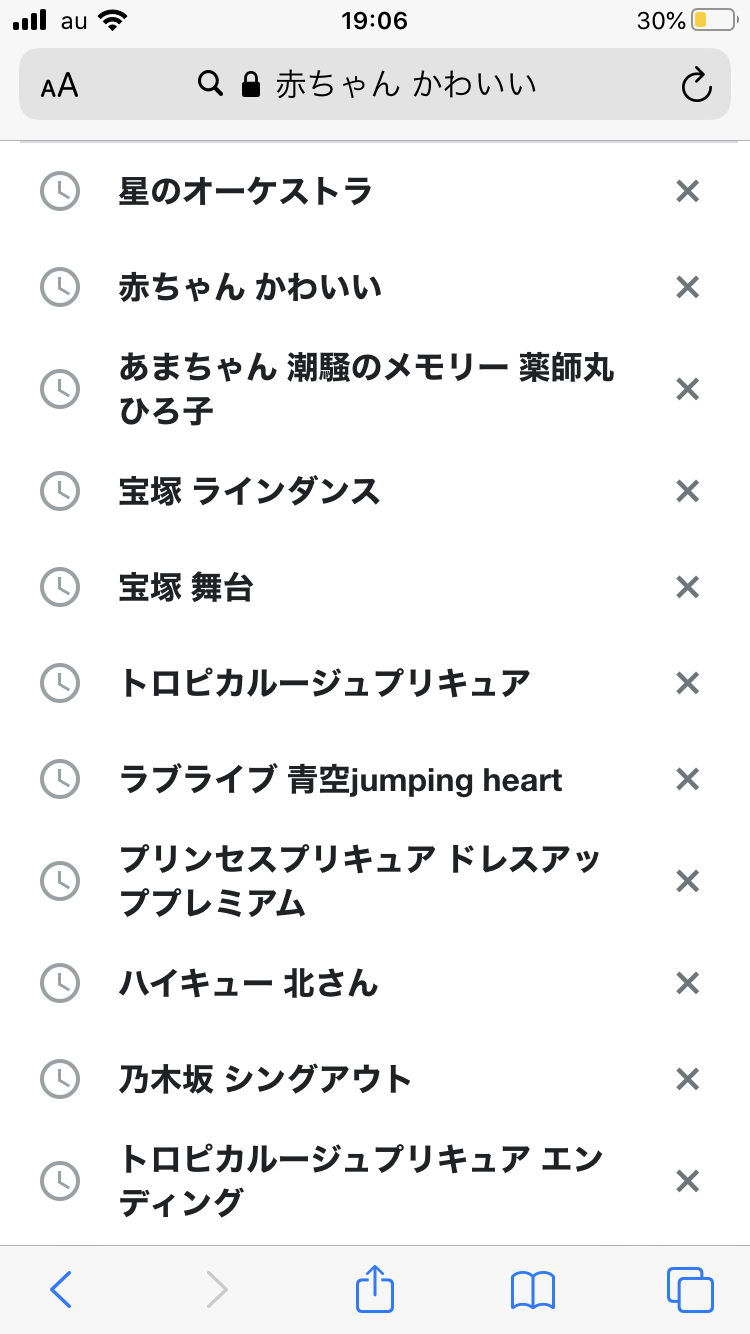Go back with the back arrow
This screenshot has width=750, height=1334.
pos(61,1290)
